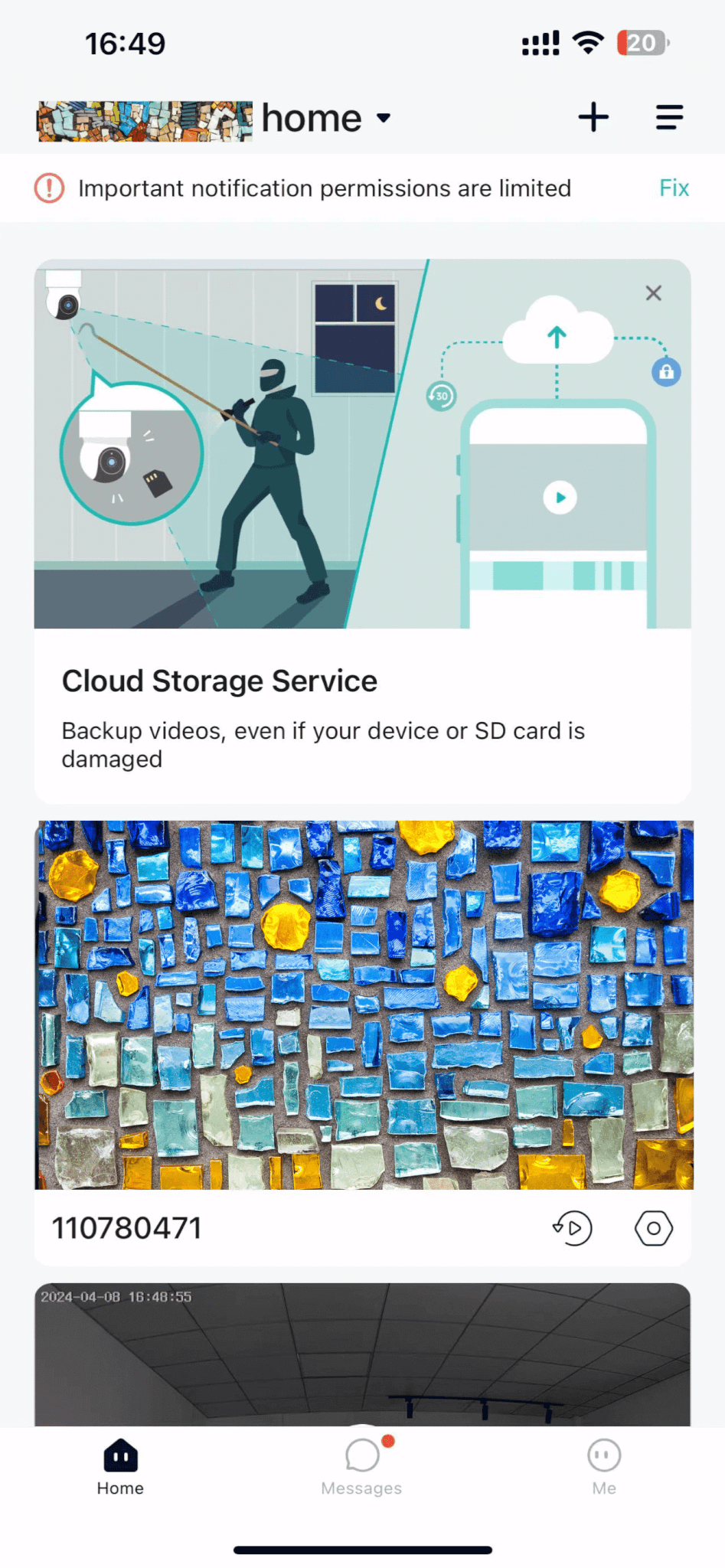The height and width of the screenshot is (1568, 725).
Task: Open playback for camera 110780471
Action: [x=573, y=1228]
